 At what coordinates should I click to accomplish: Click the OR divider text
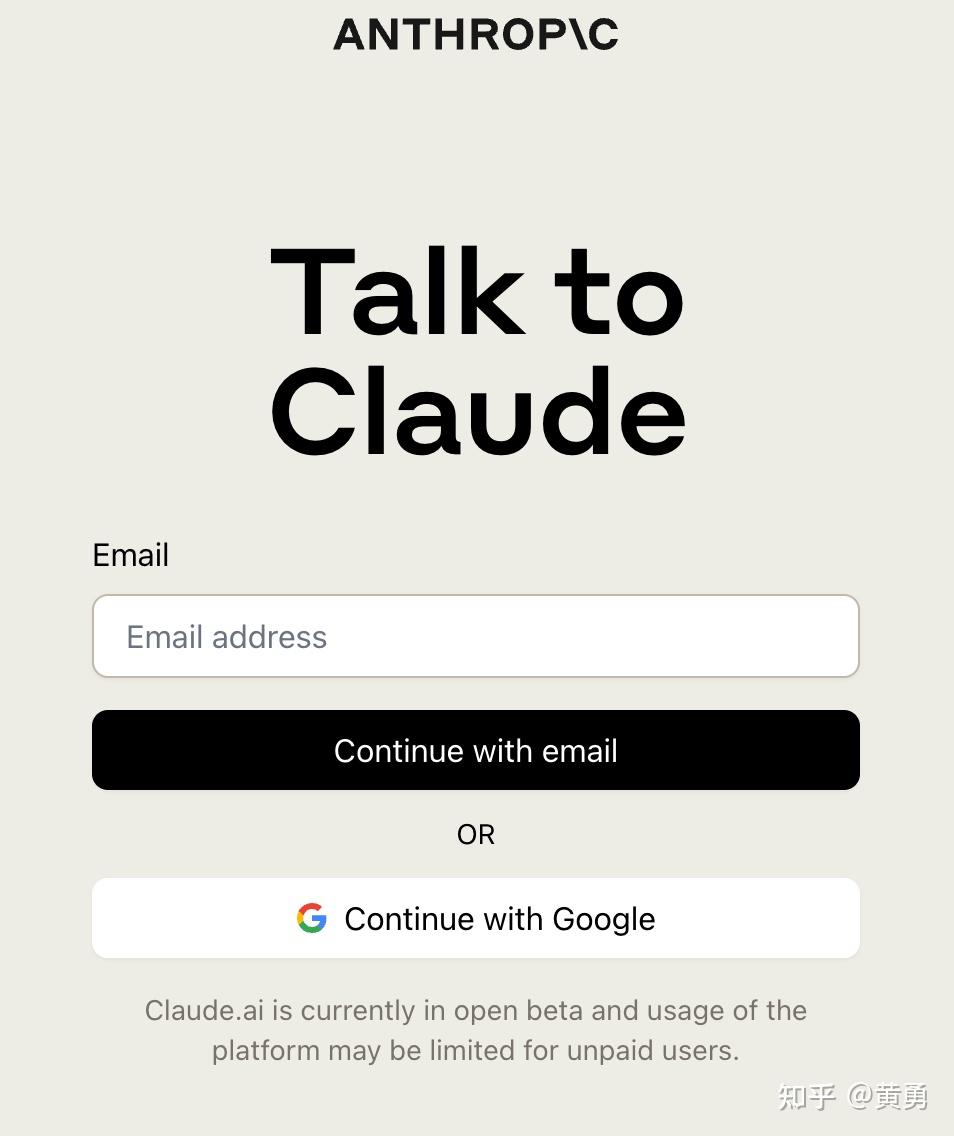[476, 834]
